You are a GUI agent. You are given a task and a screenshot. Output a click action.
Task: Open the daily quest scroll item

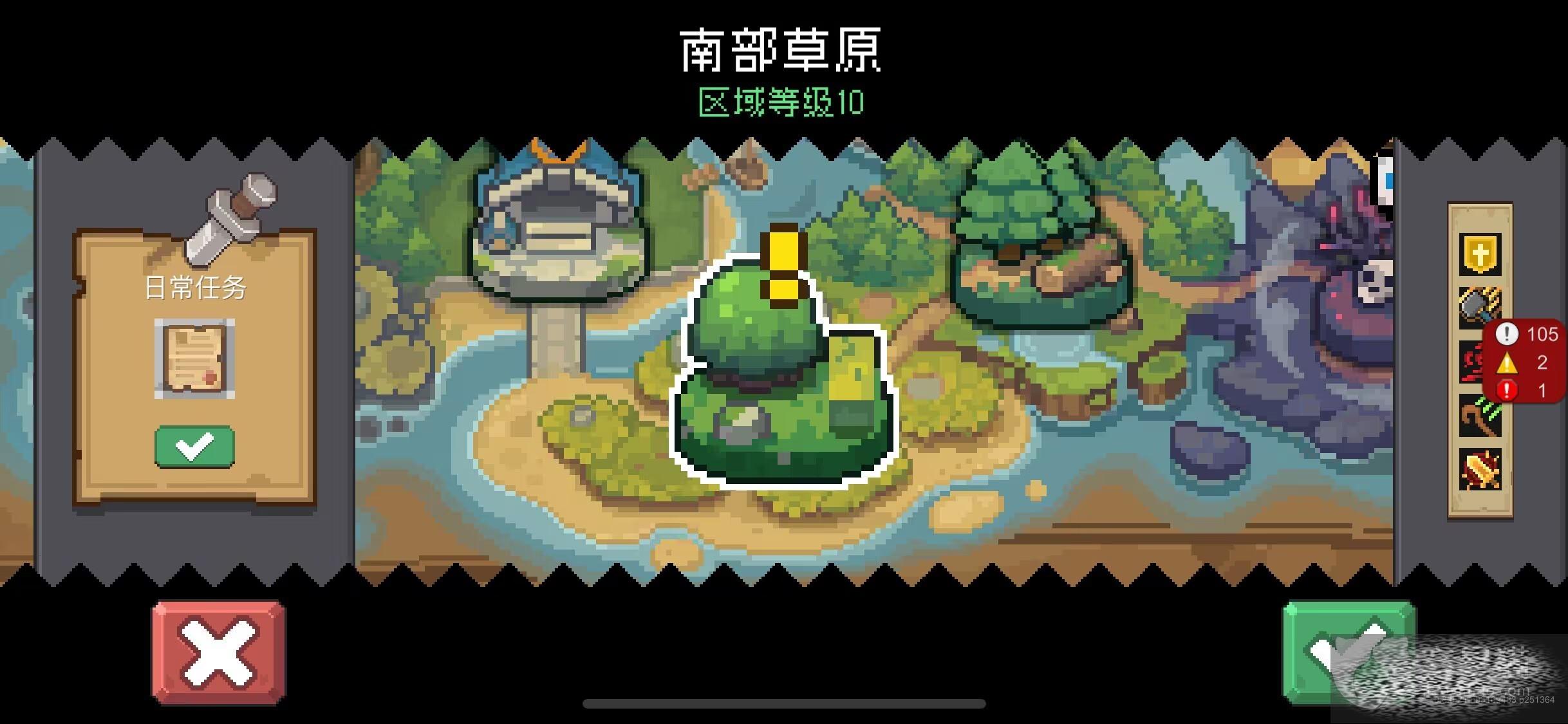click(x=194, y=358)
